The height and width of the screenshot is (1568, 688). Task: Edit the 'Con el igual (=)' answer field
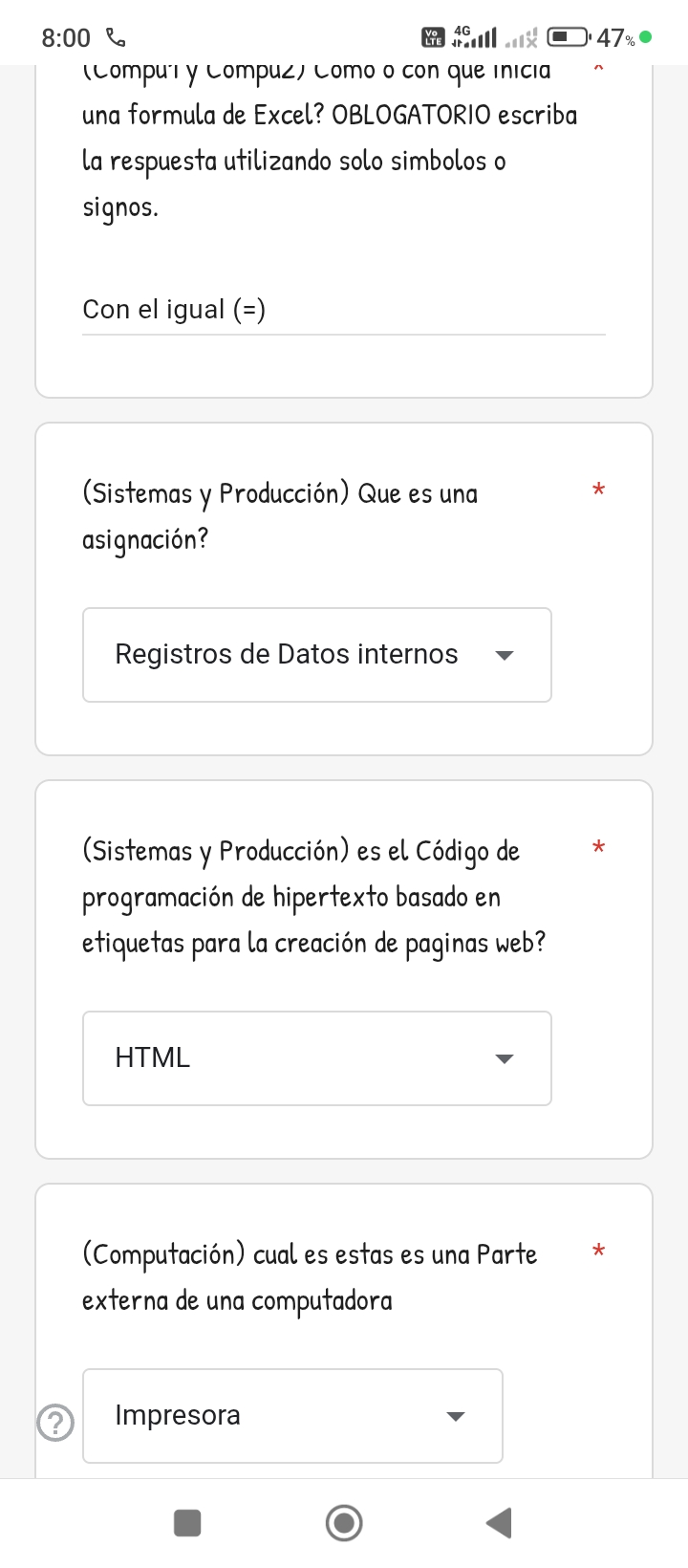coord(342,310)
